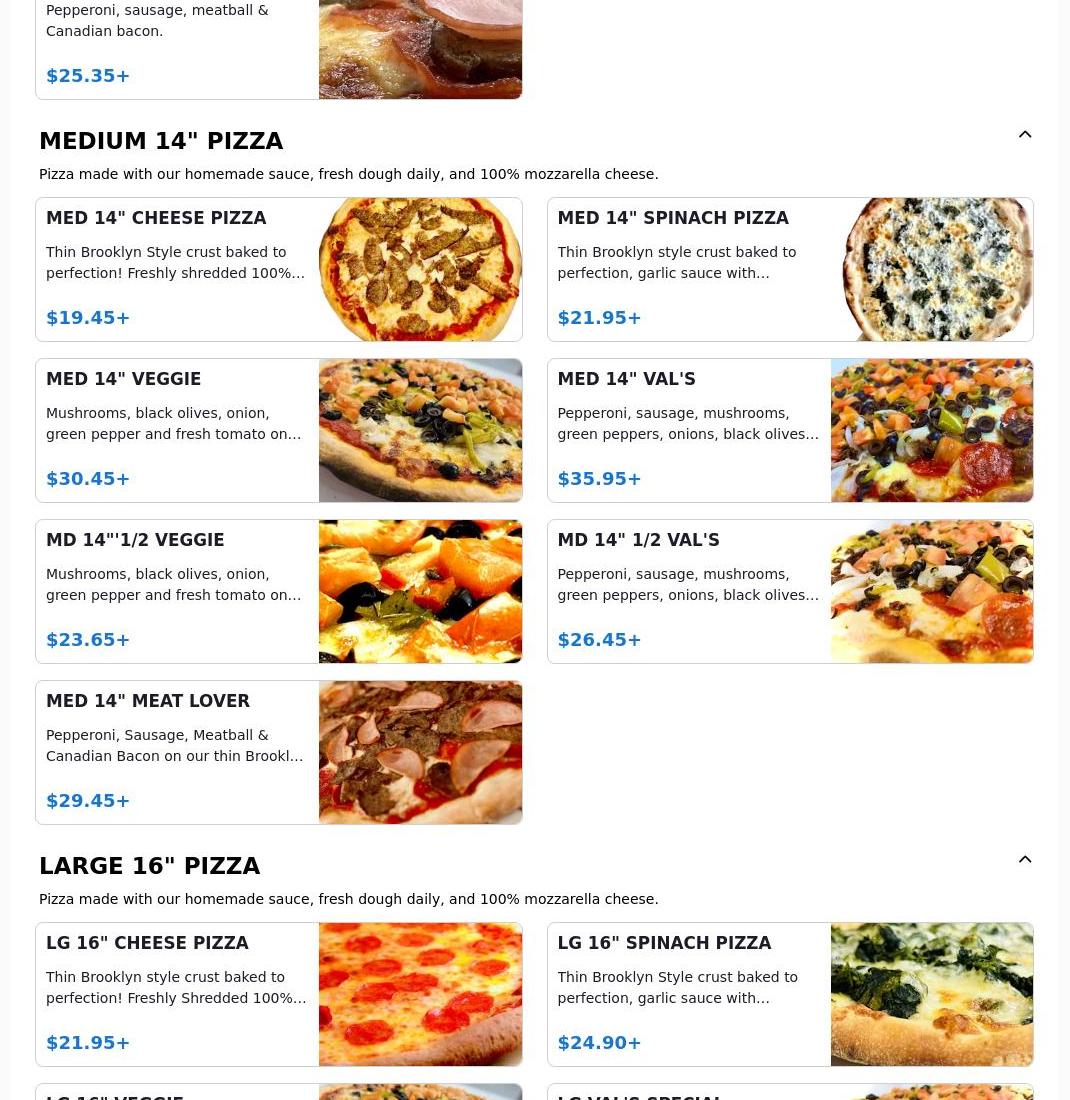Open the MD 14" 1/2 Veggie item
The width and height of the screenshot is (1070, 1100).
(278, 592)
